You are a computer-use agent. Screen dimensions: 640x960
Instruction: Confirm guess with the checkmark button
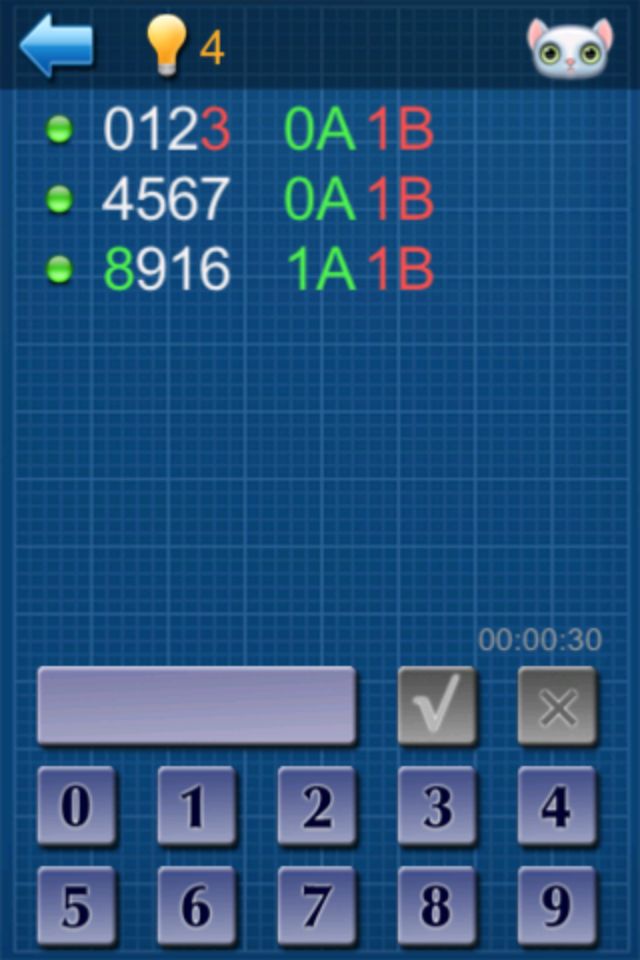(437, 706)
